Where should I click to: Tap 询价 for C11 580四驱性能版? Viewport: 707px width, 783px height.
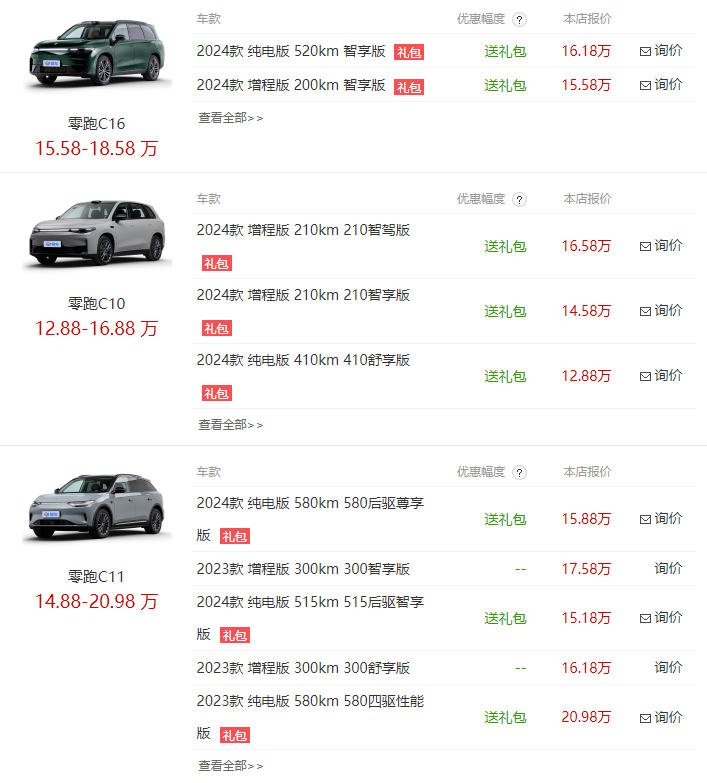(661, 717)
